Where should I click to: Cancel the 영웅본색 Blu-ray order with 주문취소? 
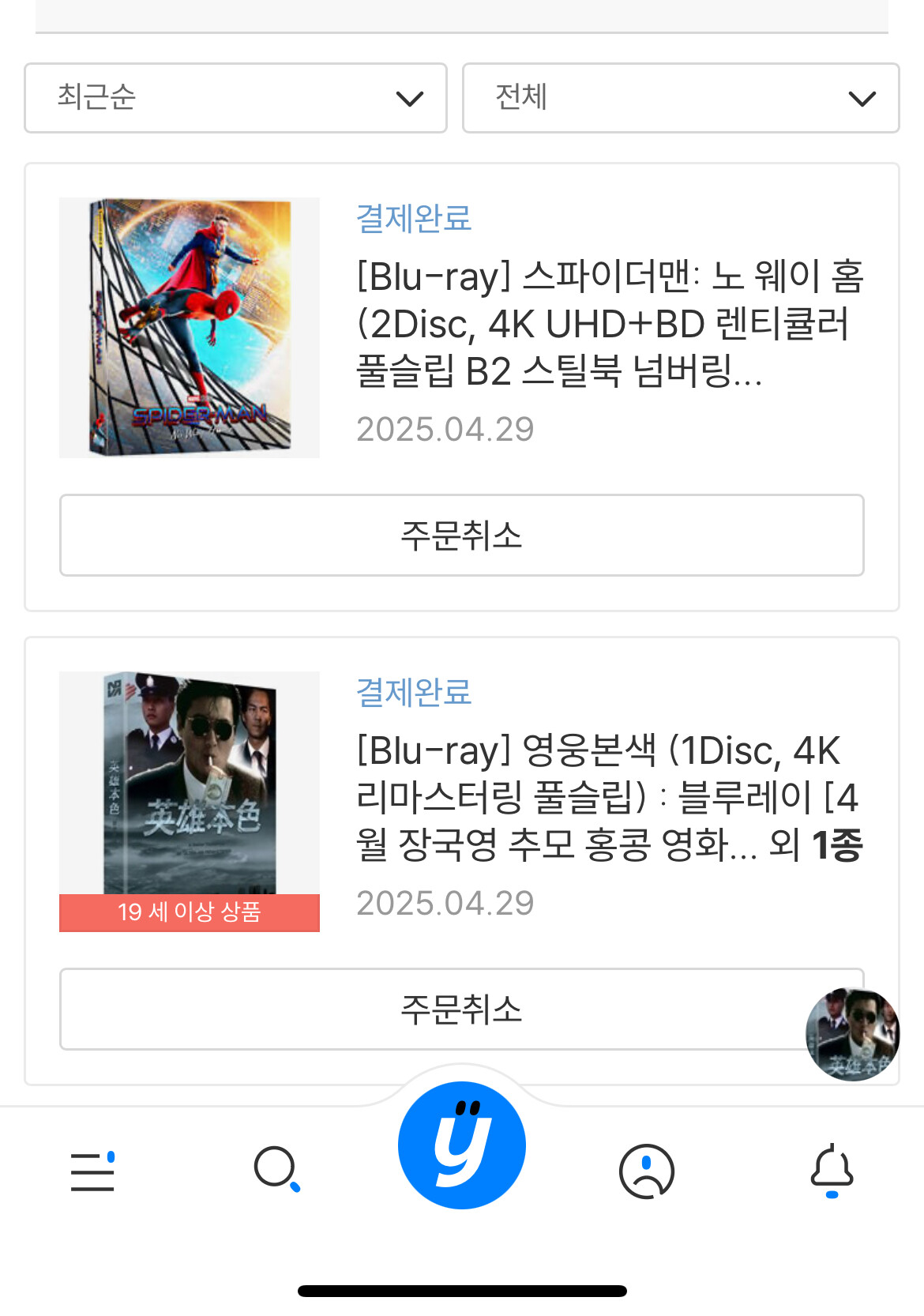tap(426, 1010)
